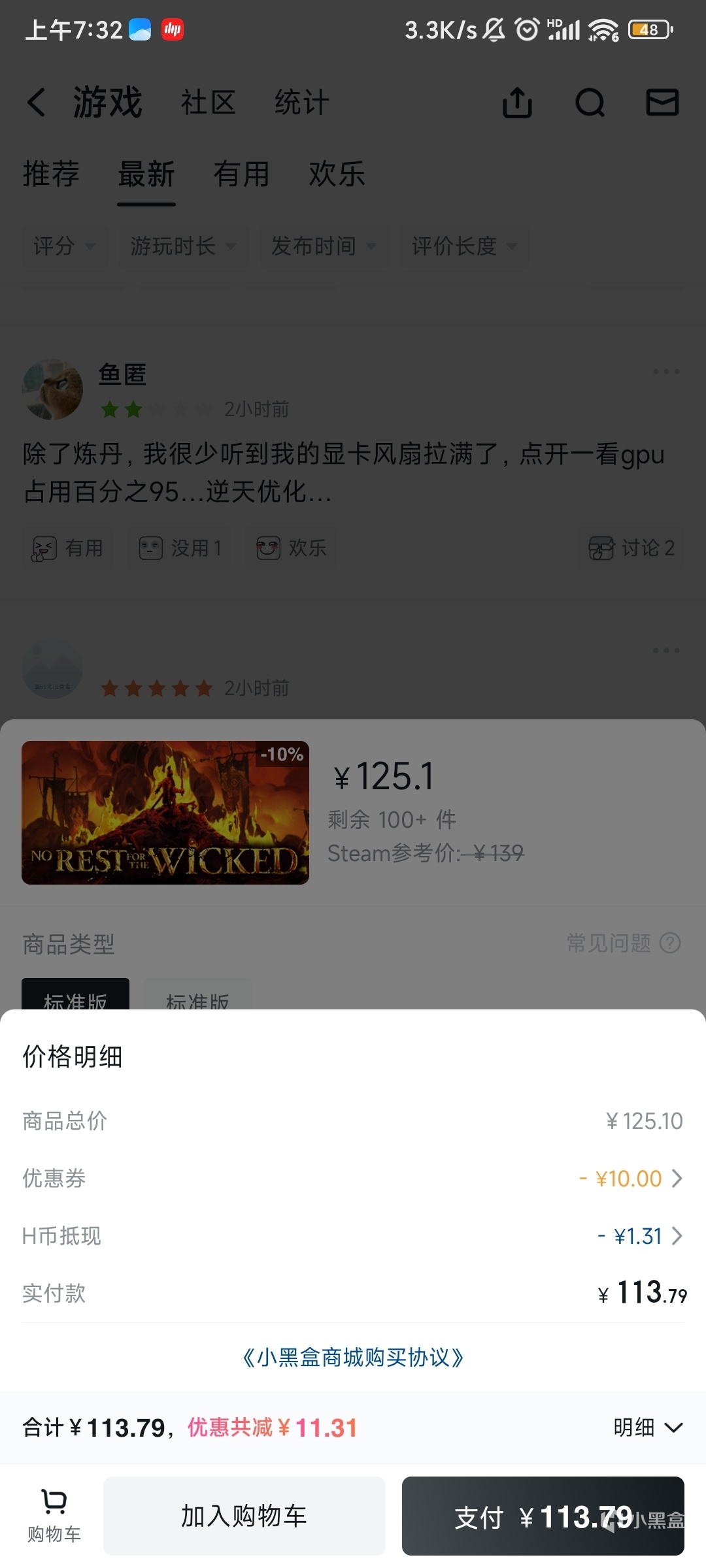The width and height of the screenshot is (706, 1568).
Task: Tap the 加入购物车 button
Action: click(x=244, y=1516)
